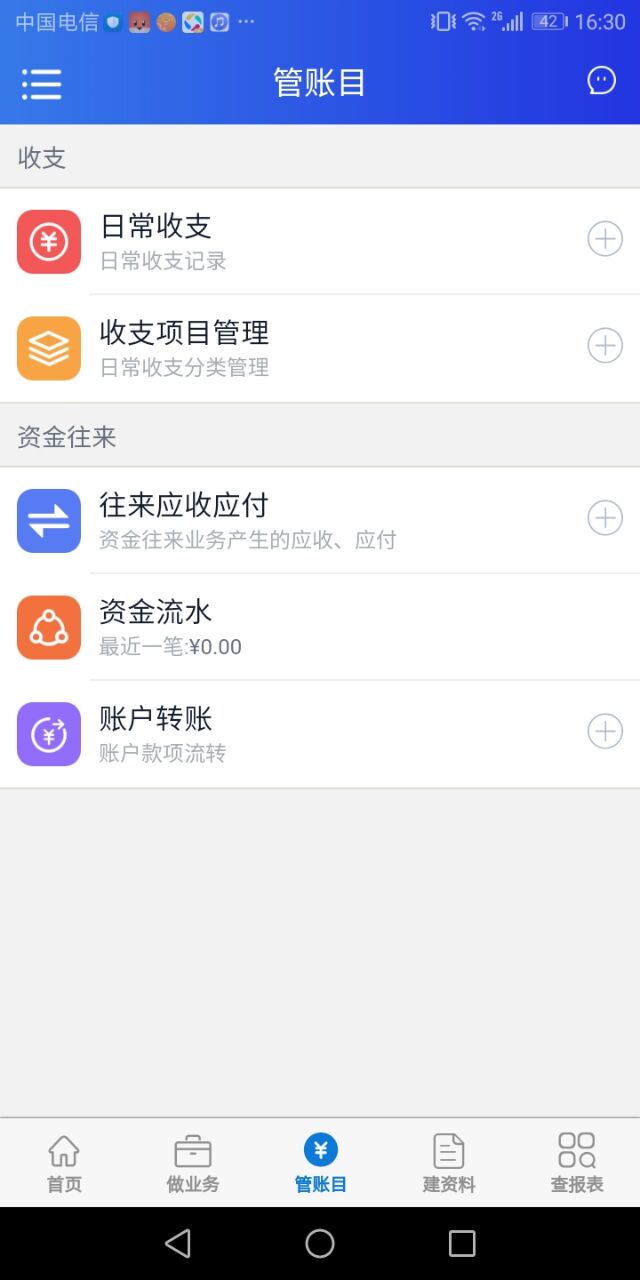Select the 管账目 tab
Image resolution: width=640 pixels, height=1280 pixels.
click(320, 1163)
